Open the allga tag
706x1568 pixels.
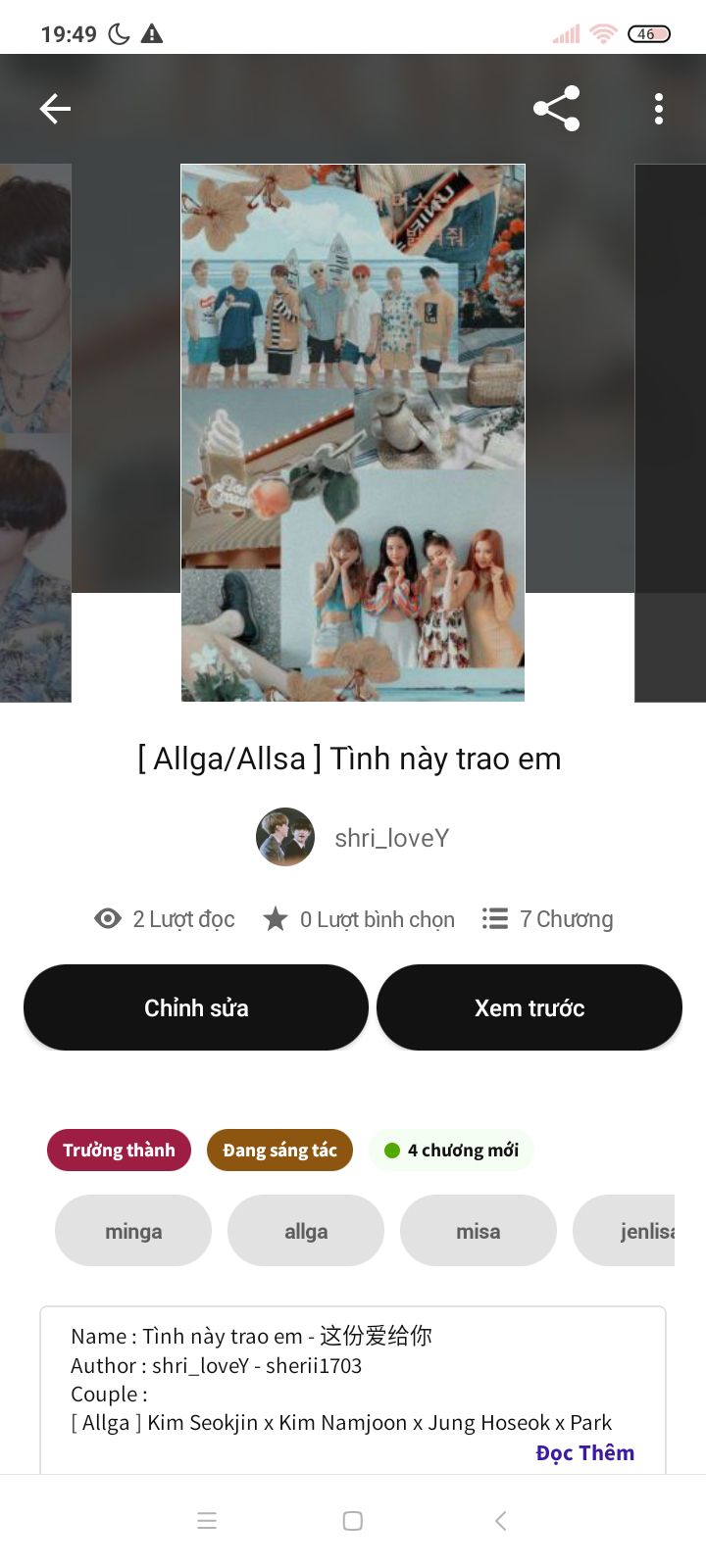(x=306, y=1231)
